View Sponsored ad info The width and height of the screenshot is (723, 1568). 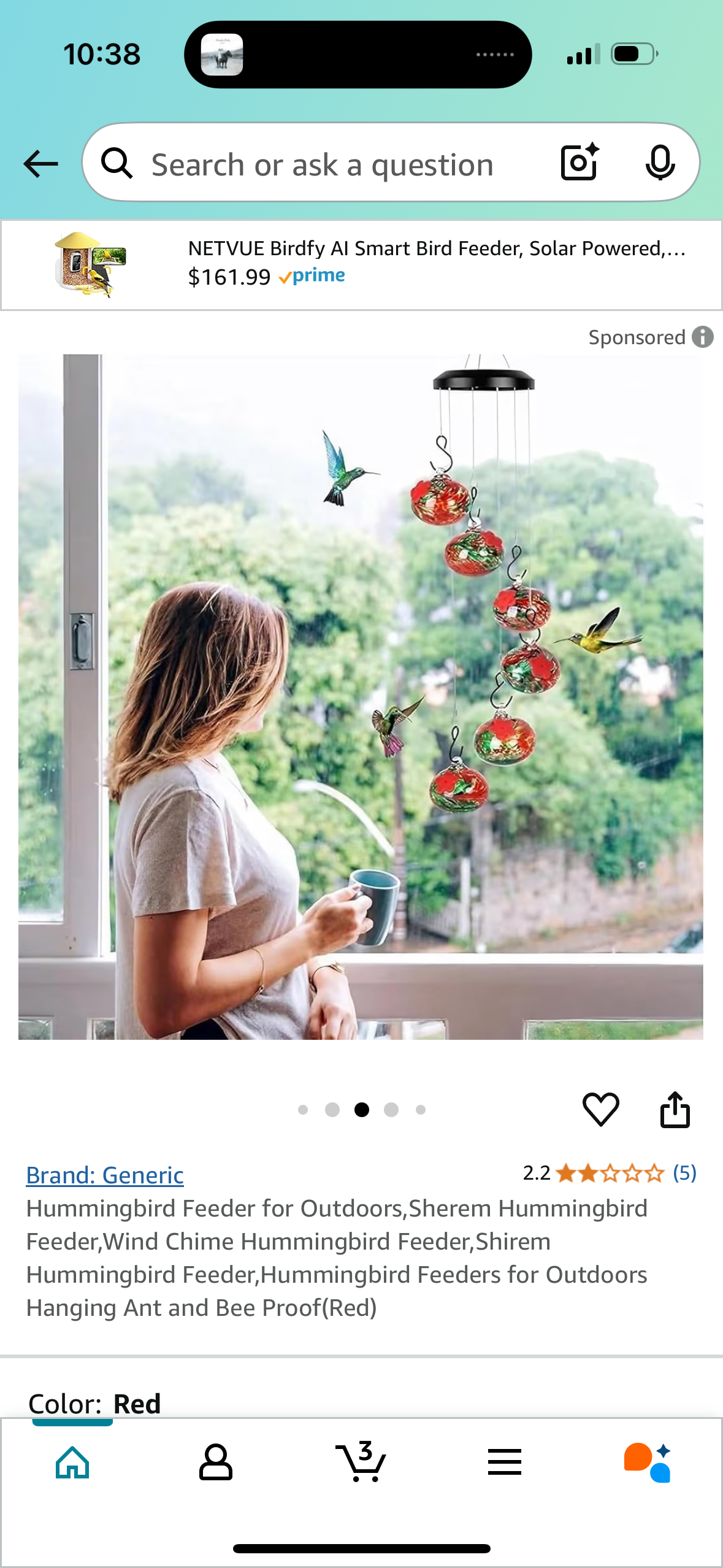click(x=703, y=337)
